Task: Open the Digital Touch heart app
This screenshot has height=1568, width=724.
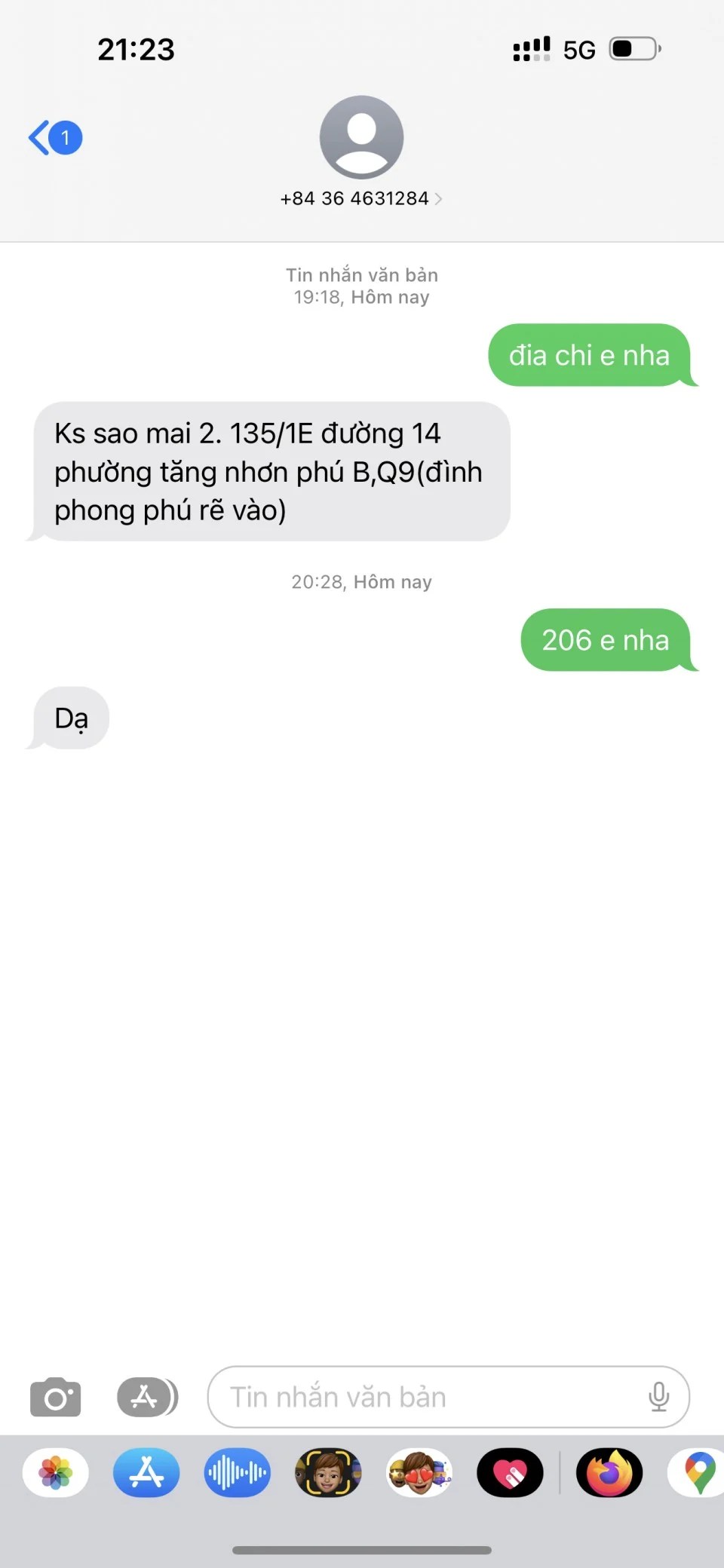Action: click(x=510, y=1472)
